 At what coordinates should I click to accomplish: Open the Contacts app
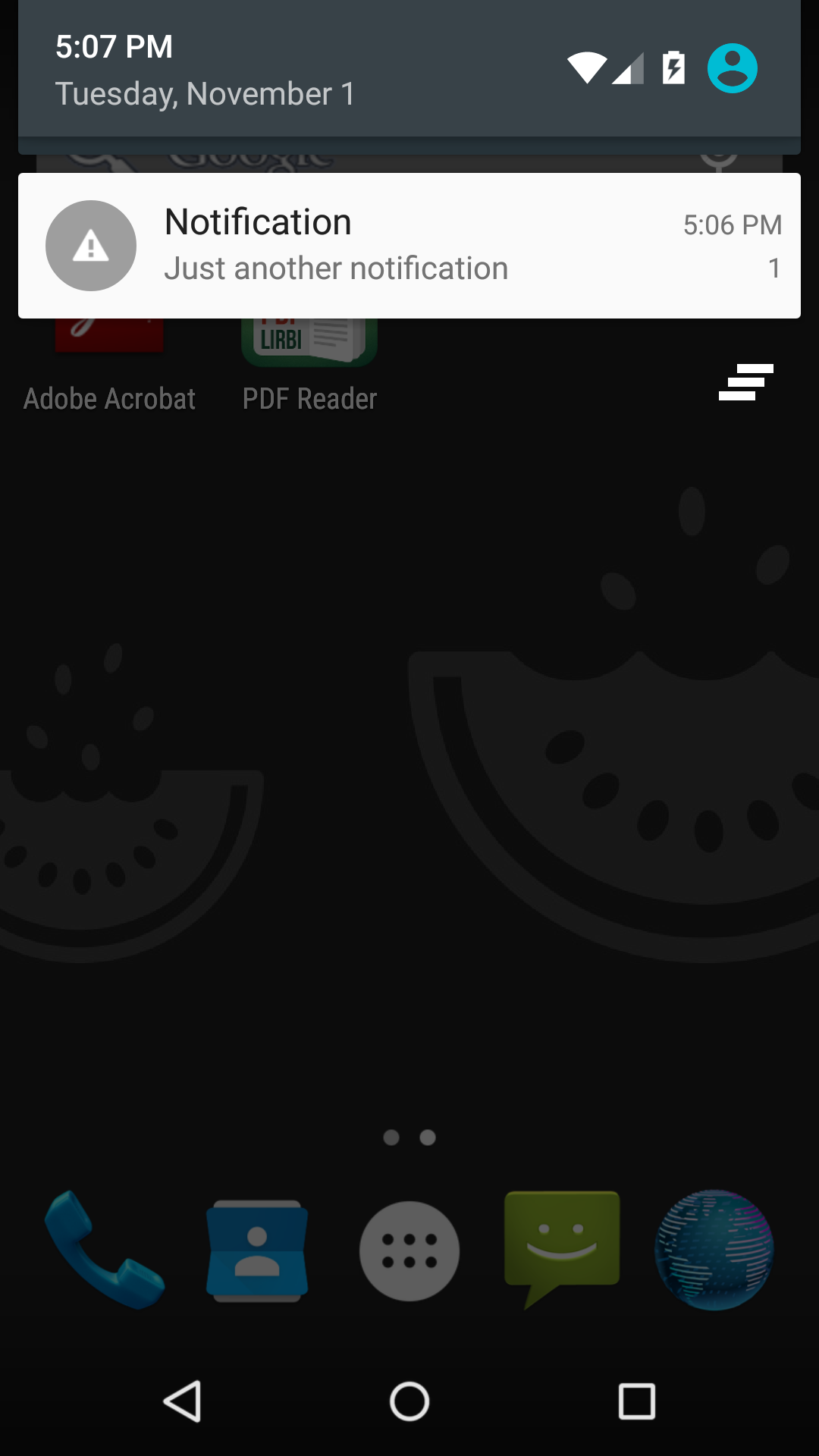click(257, 1250)
